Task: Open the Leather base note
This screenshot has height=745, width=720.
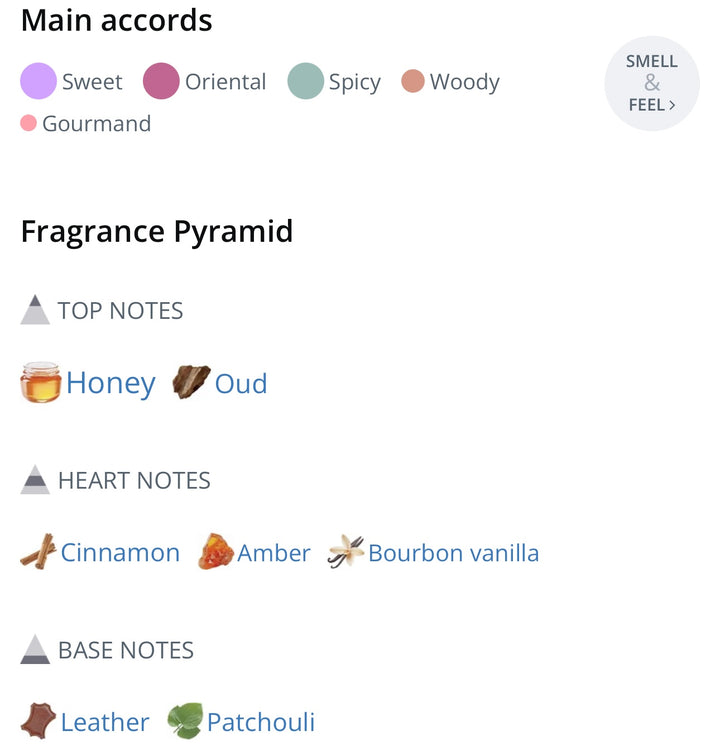Action: [x=104, y=722]
